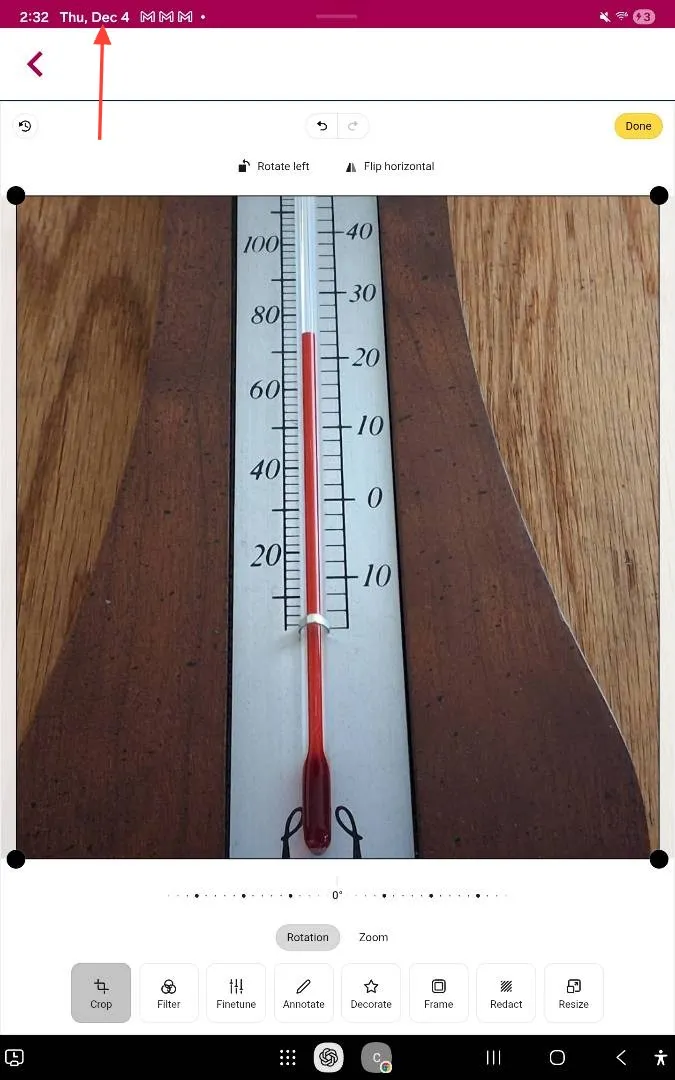Go back using the purple arrow
This screenshot has height=1080, width=675.
36,65
